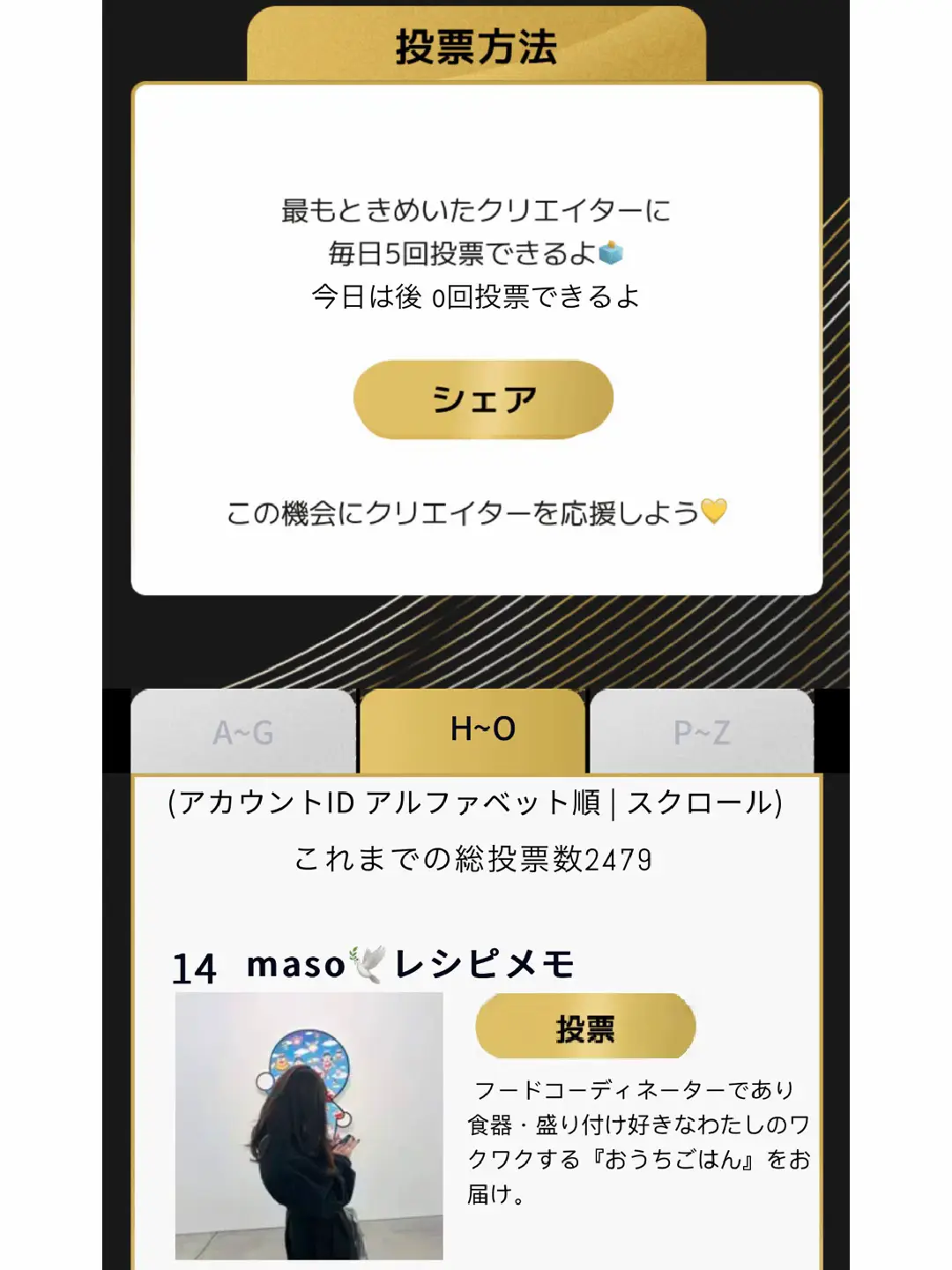Open maso レシピメモ's profile photo
The image size is (952, 1270).
309,1125
